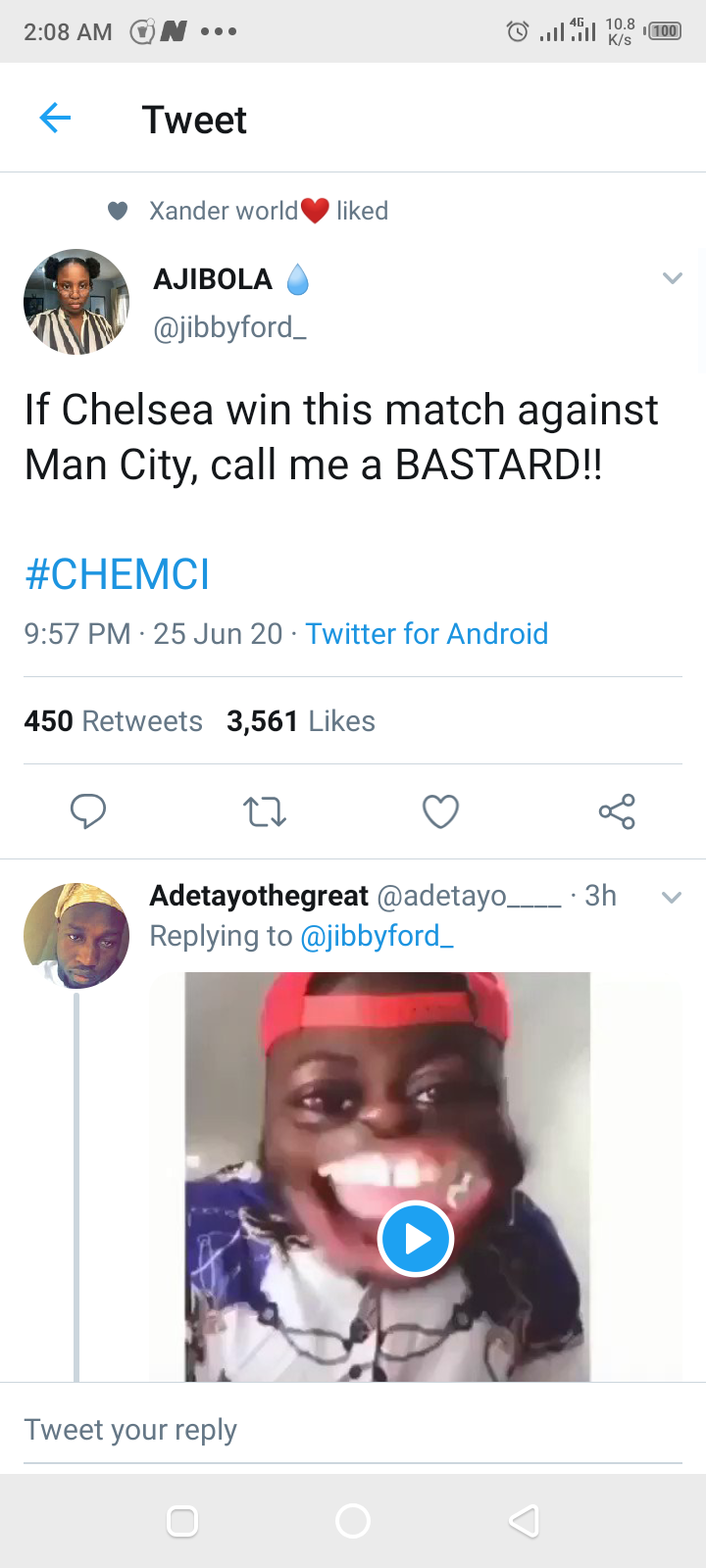Viewport: 706px width, 1568px height.
Task: Like AJIBOLA's tweet with the heart icon
Action: (x=440, y=811)
